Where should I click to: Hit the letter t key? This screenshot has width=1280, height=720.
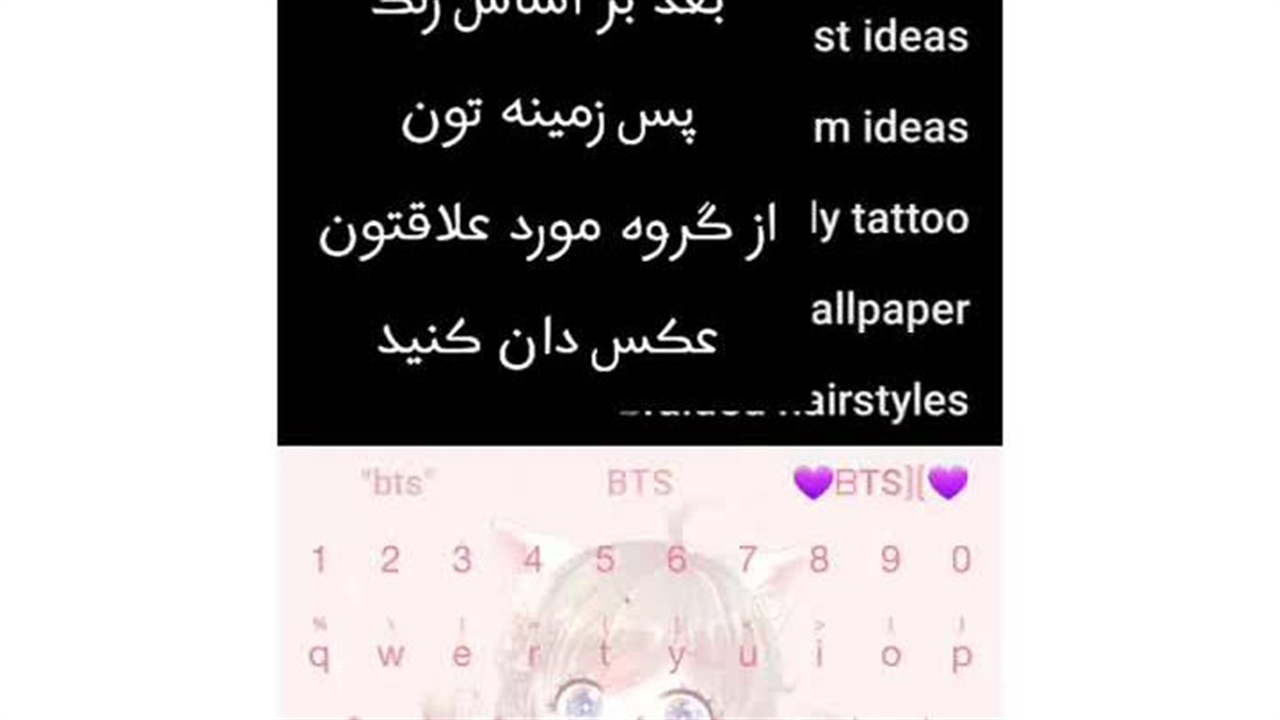(x=604, y=655)
